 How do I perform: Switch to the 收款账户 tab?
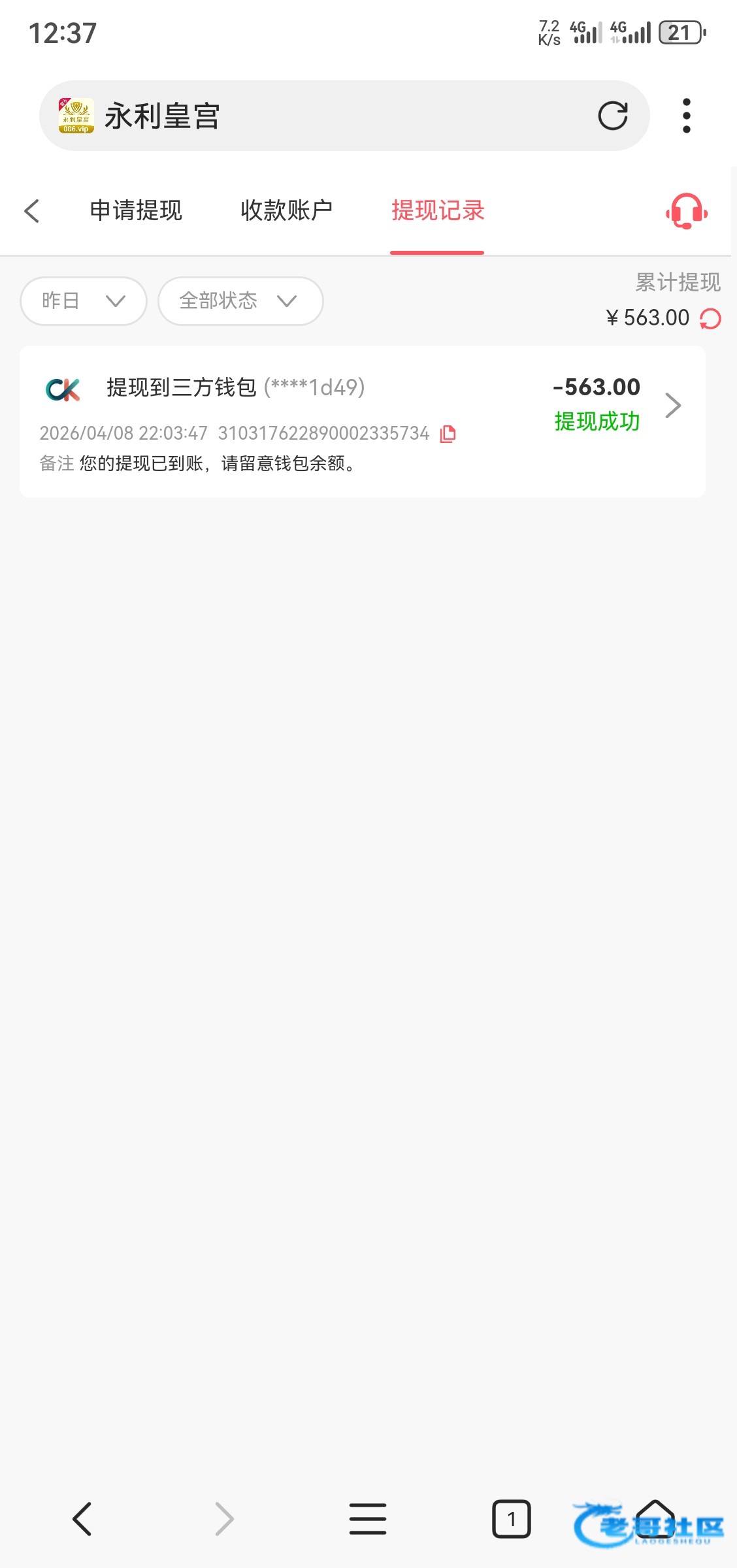pyautogui.click(x=286, y=210)
